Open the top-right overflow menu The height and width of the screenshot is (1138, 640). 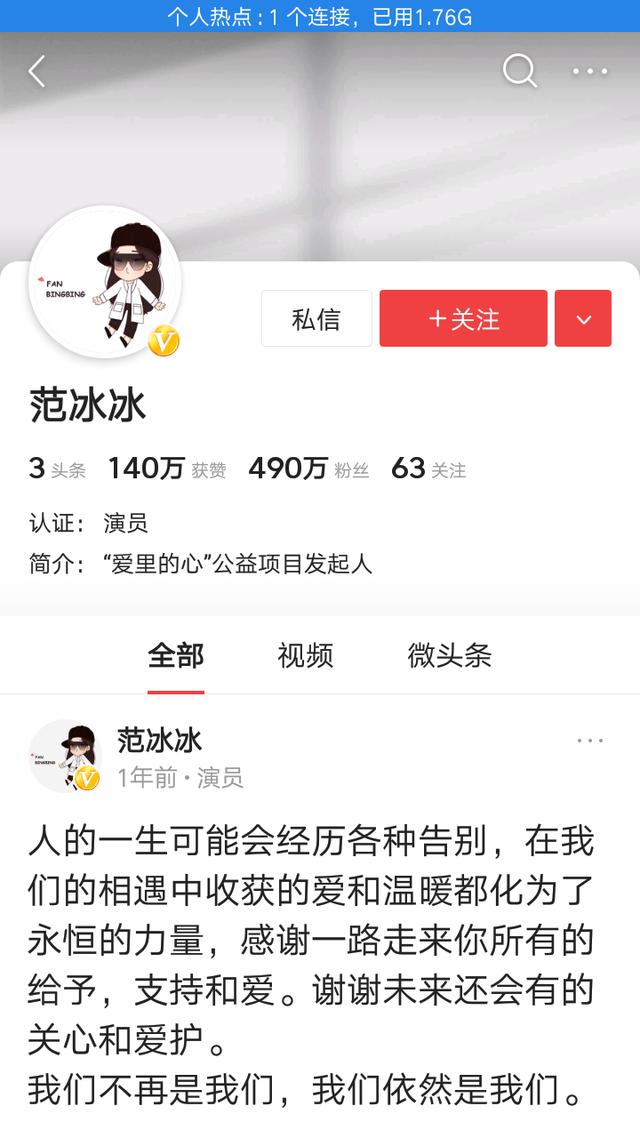590,71
